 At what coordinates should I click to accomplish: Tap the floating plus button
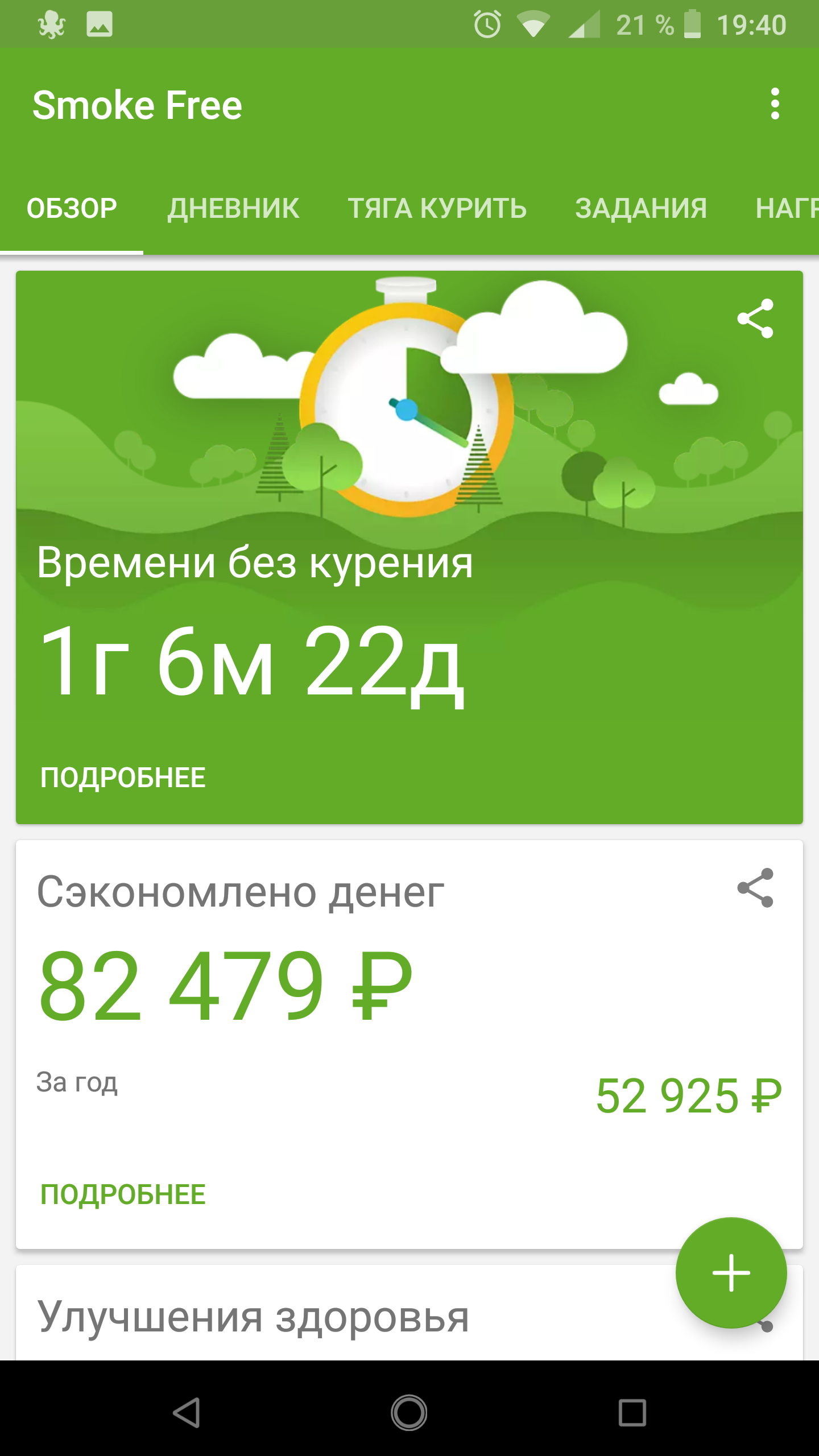point(731,1273)
